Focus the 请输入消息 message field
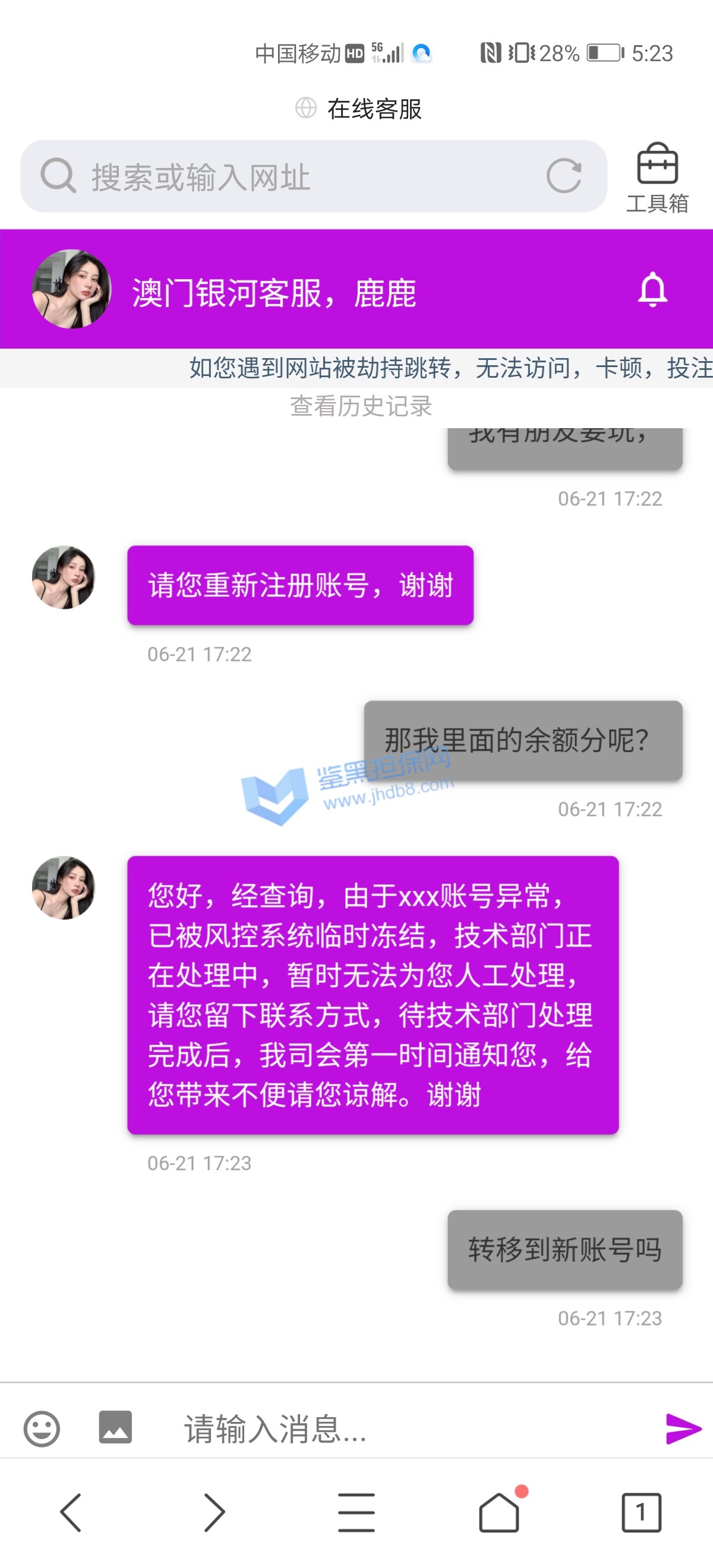This screenshot has width=713, height=1568. pyautogui.click(x=396, y=1428)
